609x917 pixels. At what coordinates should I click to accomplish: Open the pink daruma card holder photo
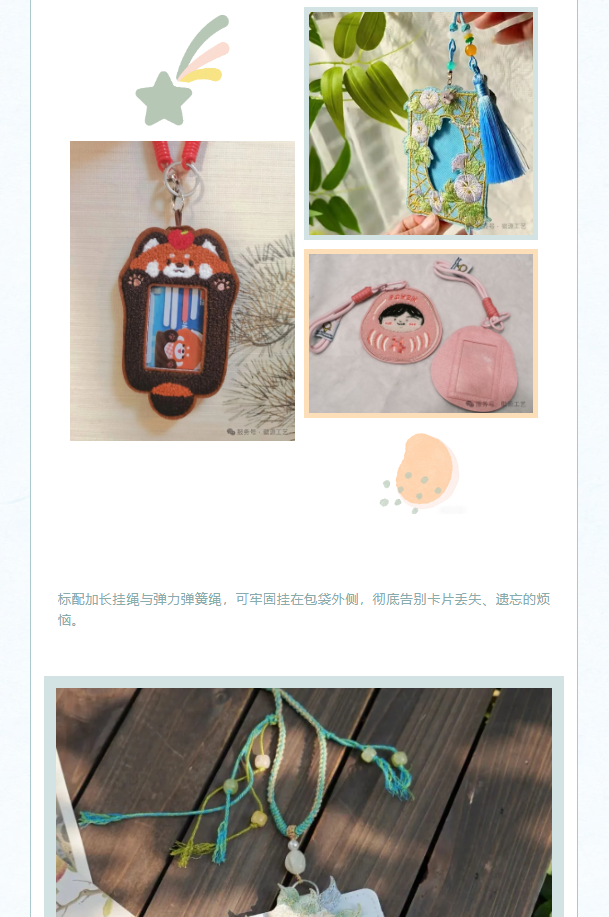pos(421,333)
